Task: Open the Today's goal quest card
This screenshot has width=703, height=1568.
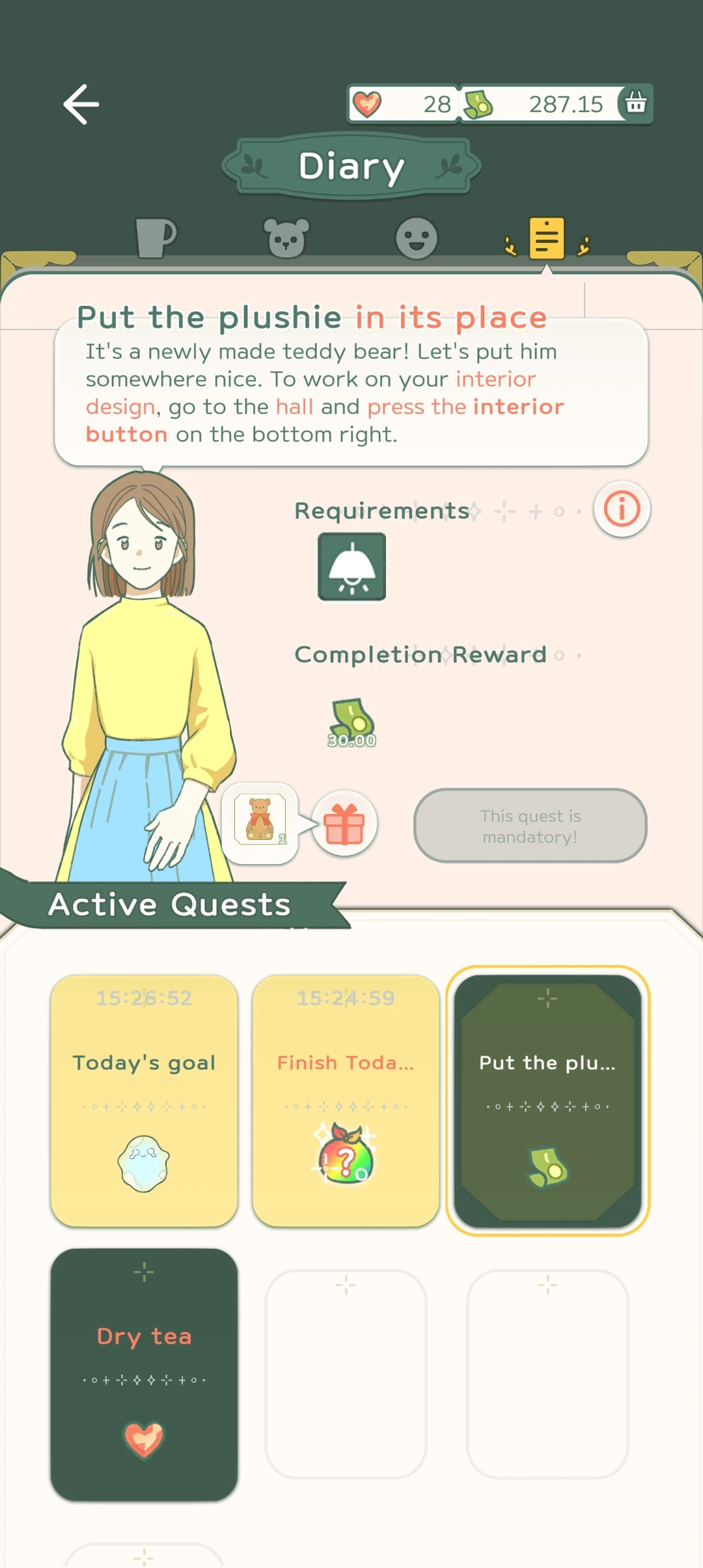Action: [x=144, y=1100]
